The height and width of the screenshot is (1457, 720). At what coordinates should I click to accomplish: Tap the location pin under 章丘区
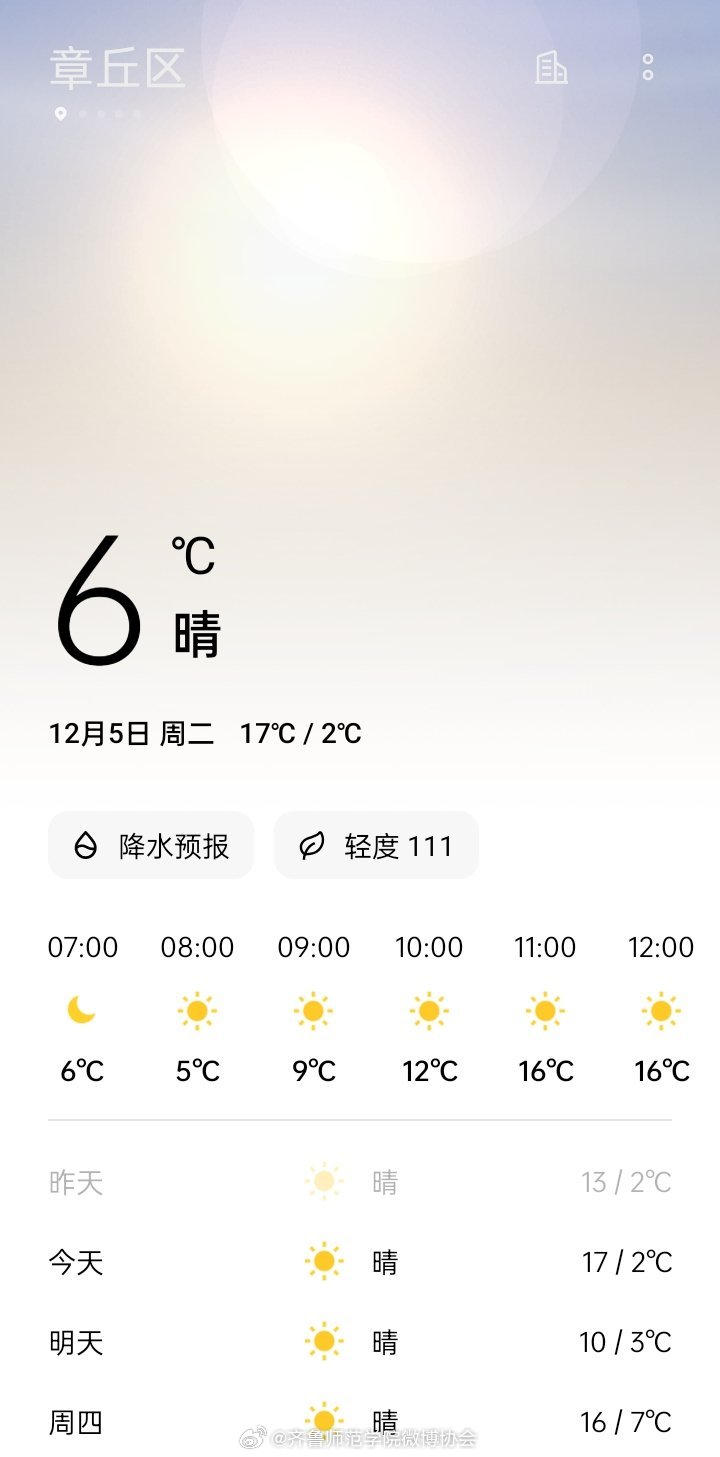click(62, 112)
